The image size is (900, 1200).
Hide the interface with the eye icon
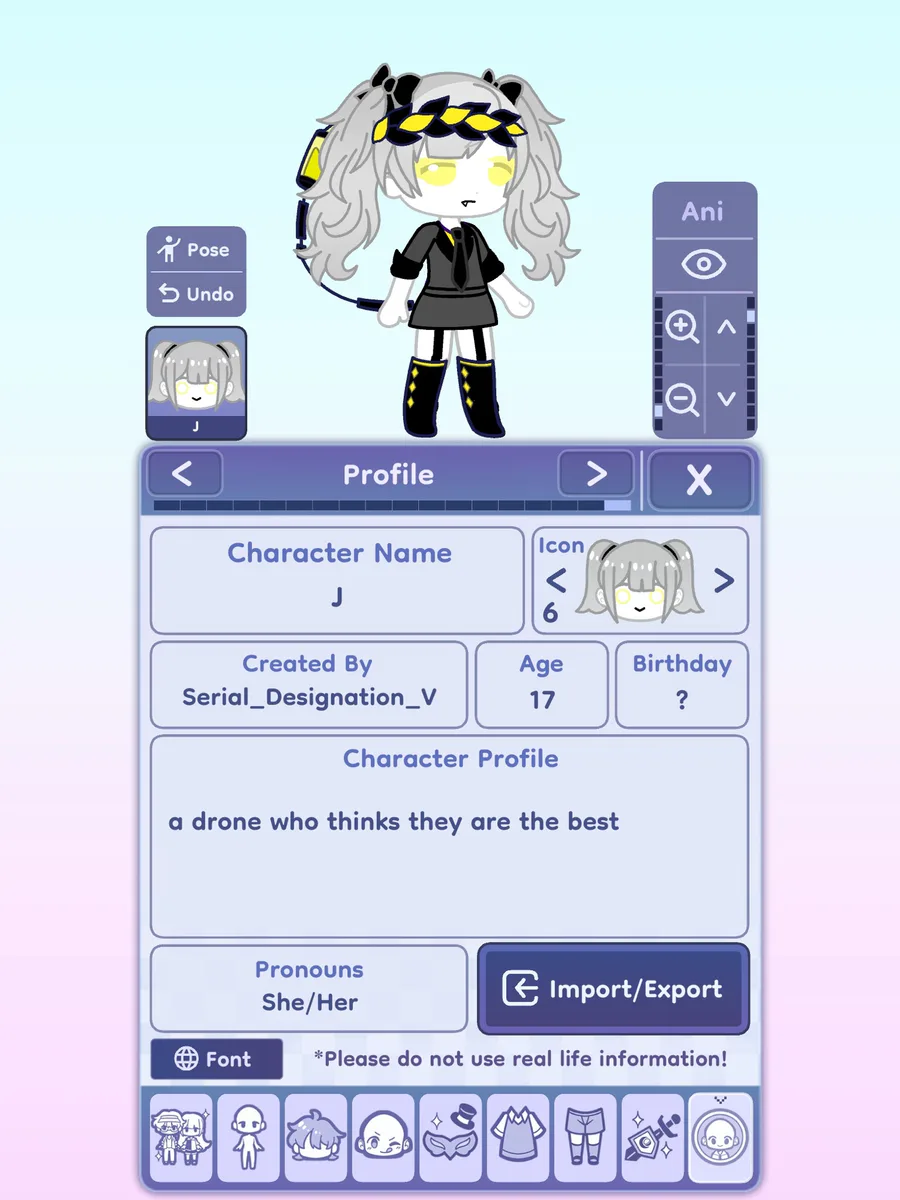704,265
